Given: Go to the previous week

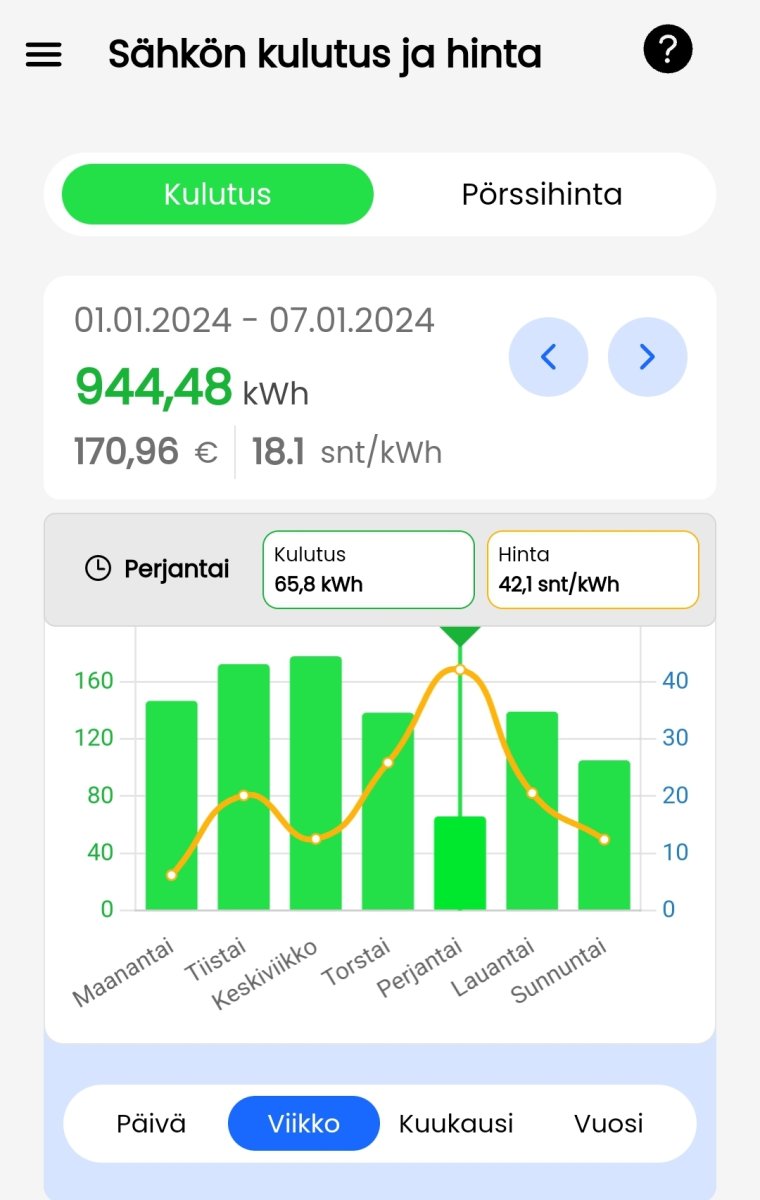Looking at the screenshot, I should [x=548, y=357].
